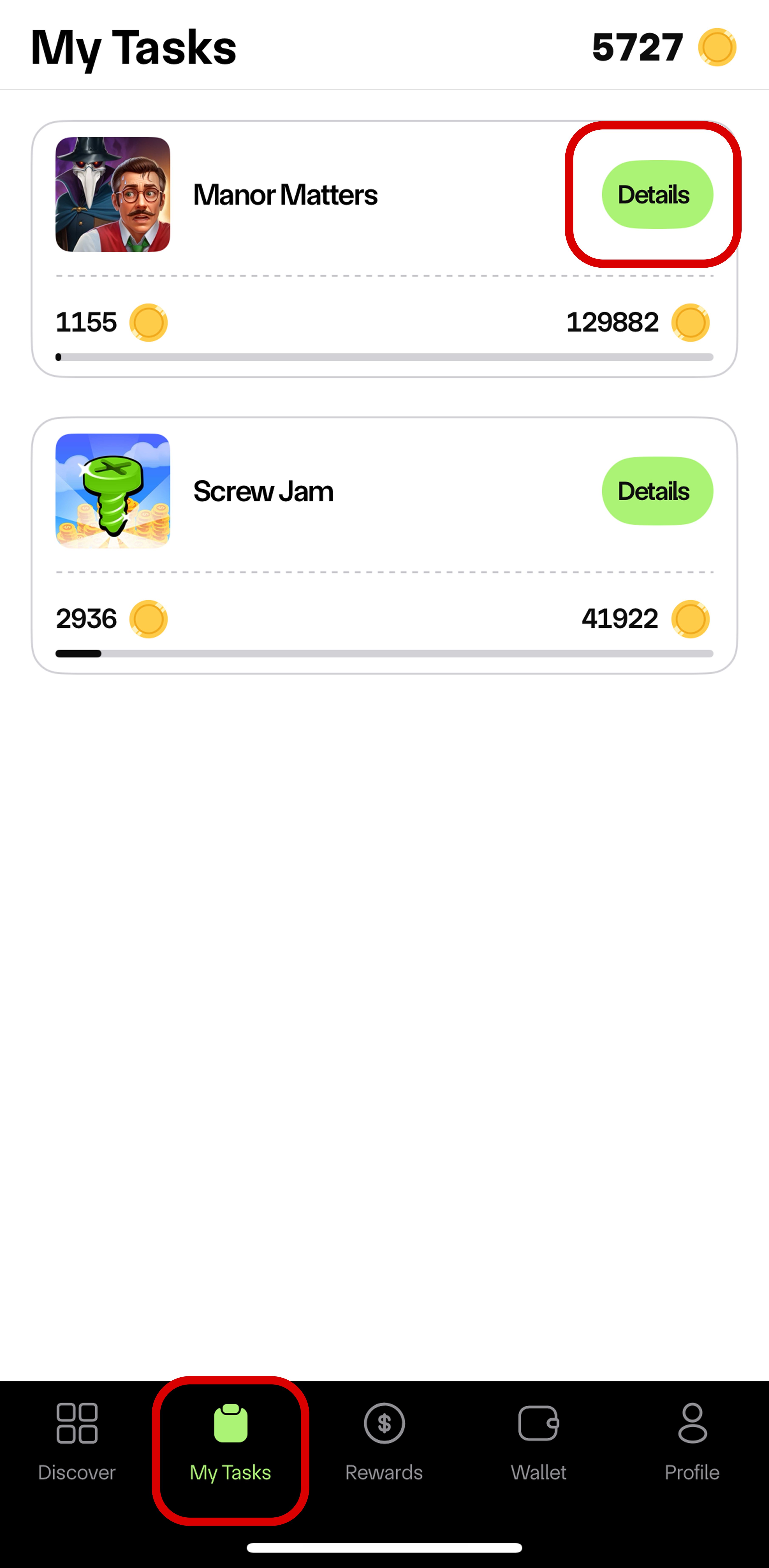Open Details for Screw Jam

[657, 491]
